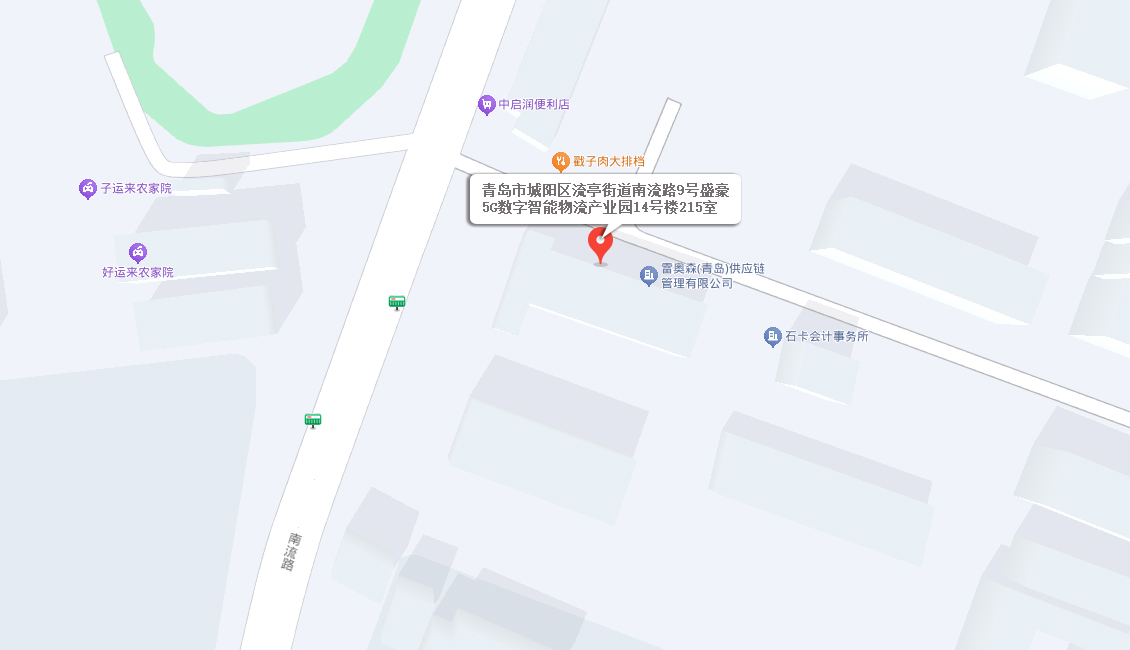Select the 好运来农家院 place marker
This screenshot has width=1130, height=650.
139,253
